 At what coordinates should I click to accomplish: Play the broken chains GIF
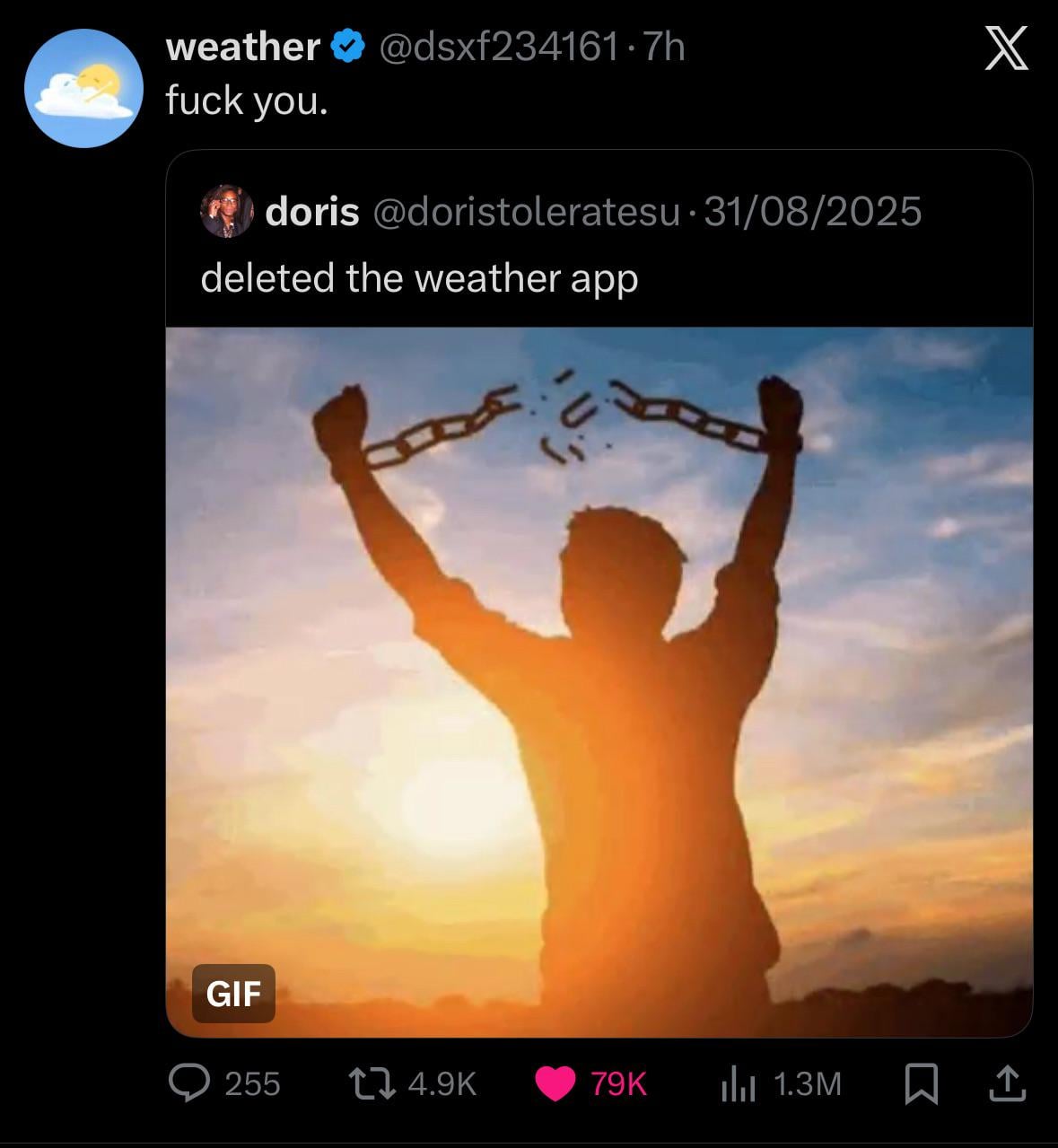coord(599,682)
